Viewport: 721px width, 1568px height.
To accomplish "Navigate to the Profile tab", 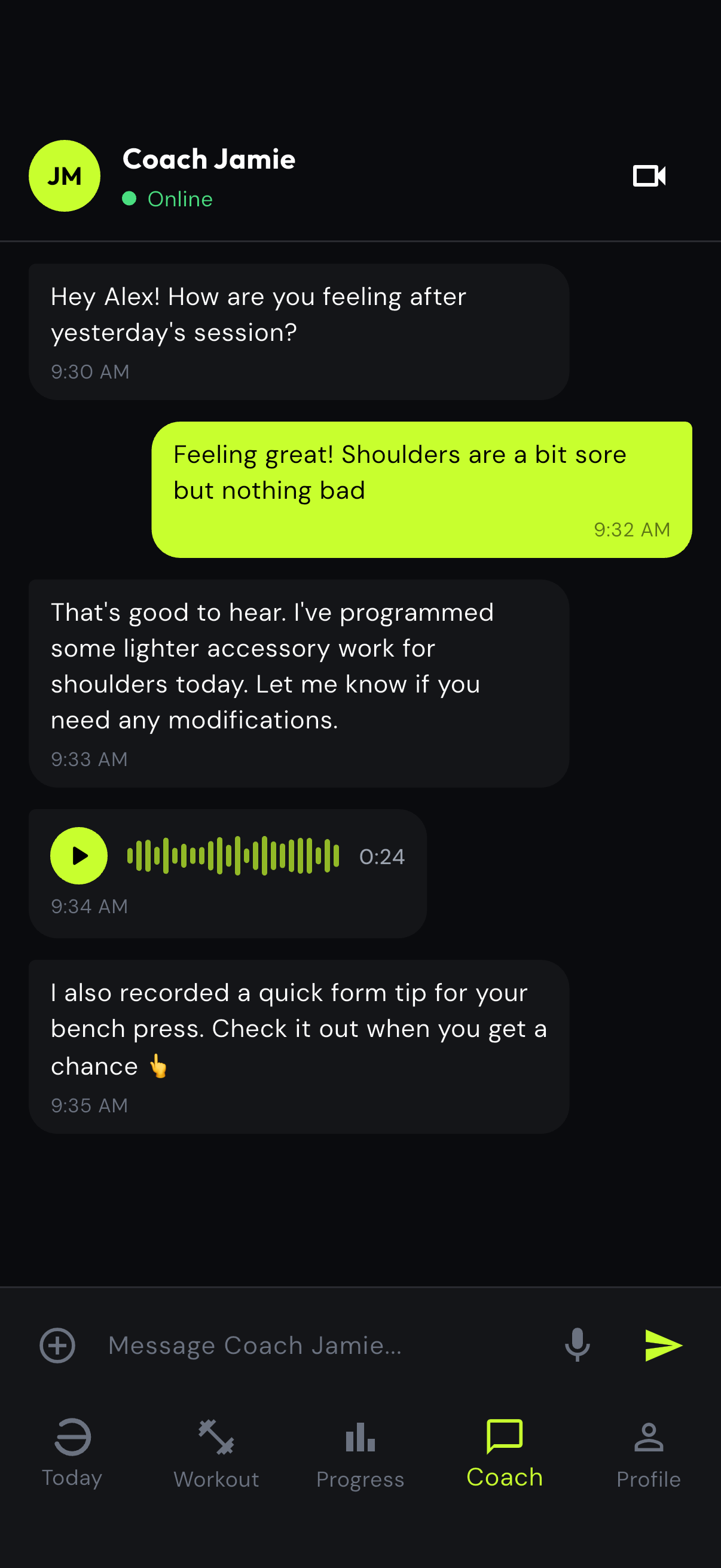I will click(649, 1452).
